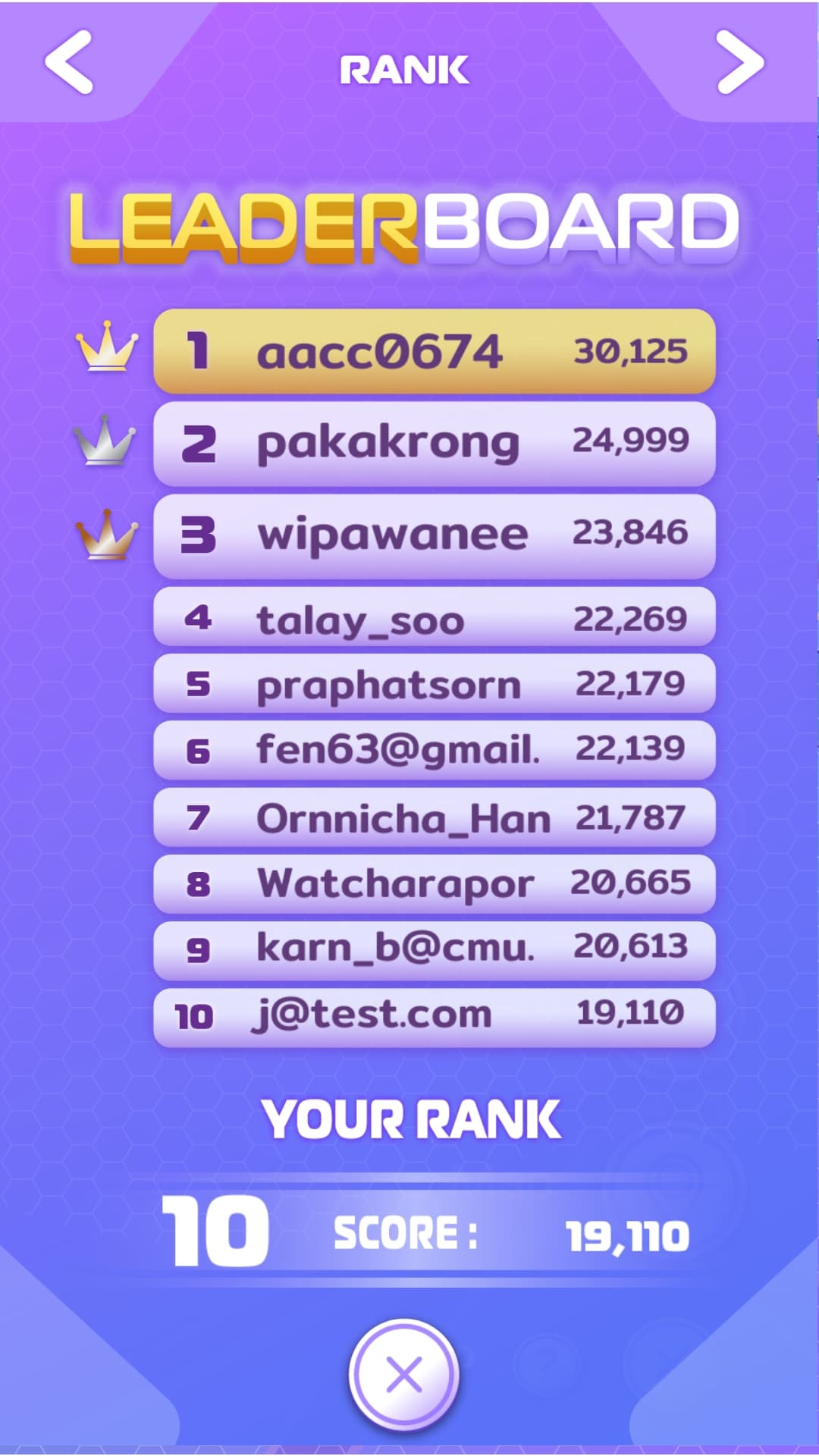Go to the next page with right arrow
This screenshot has width=819, height=1456.
point(740,63)
